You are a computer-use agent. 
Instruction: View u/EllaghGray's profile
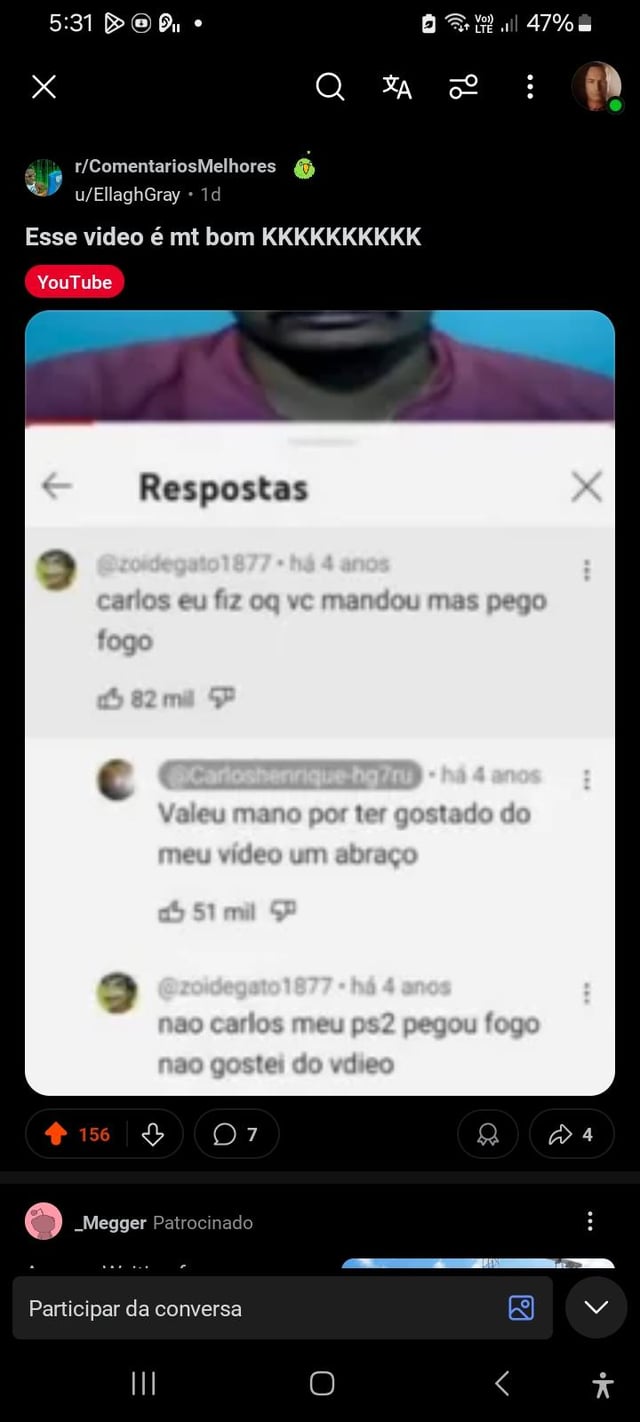[127, 194]
